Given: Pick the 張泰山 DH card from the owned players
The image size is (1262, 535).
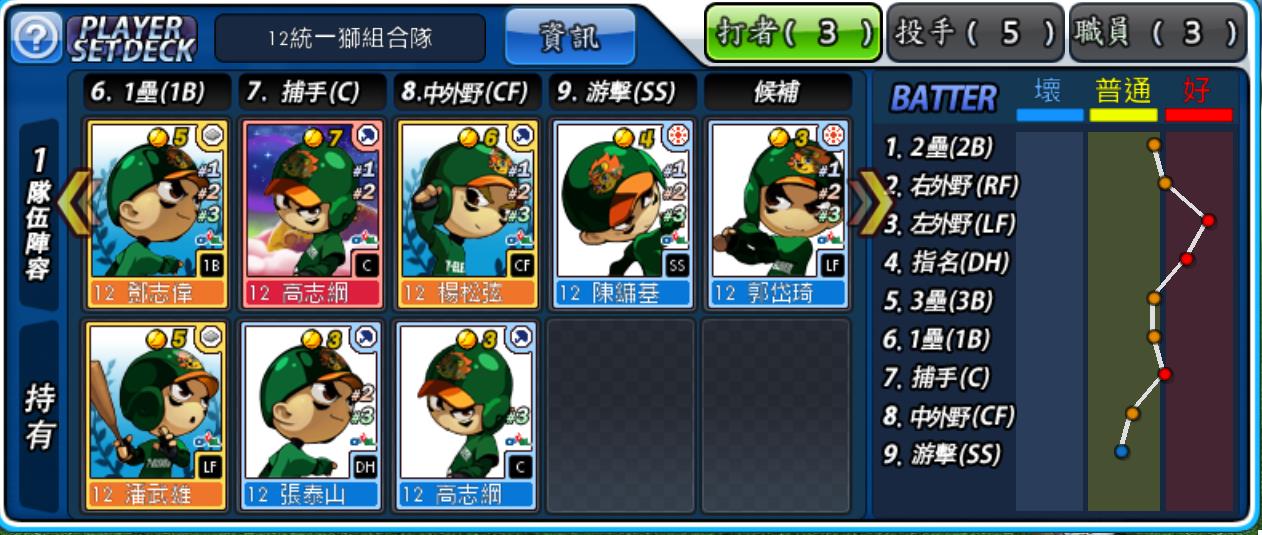Looking at the screenshot, I should tap(312, 412).
